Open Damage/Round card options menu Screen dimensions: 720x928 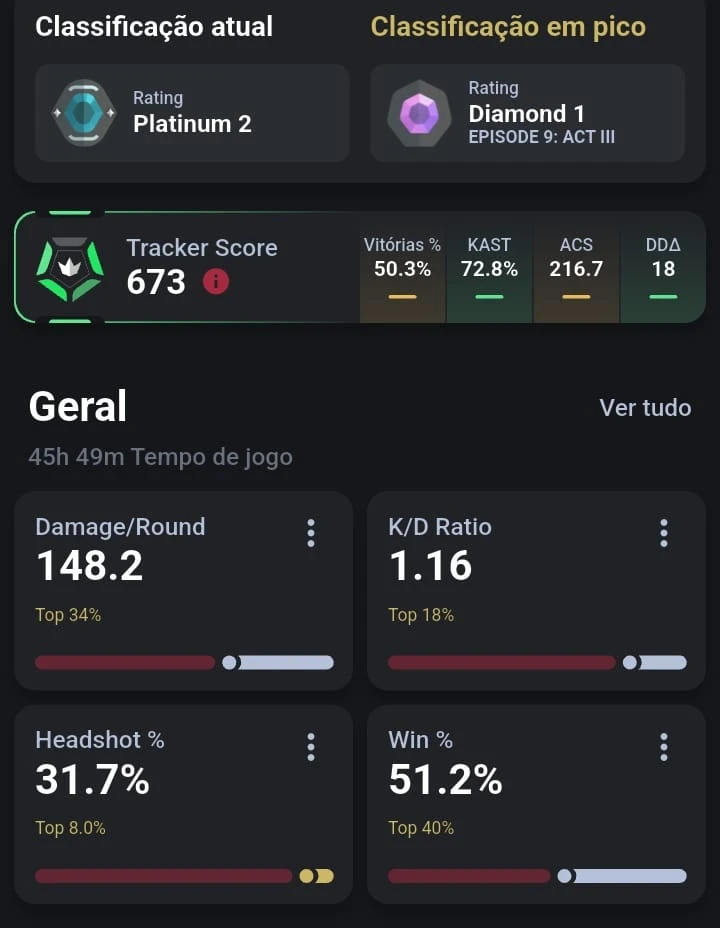click(311, 533)
